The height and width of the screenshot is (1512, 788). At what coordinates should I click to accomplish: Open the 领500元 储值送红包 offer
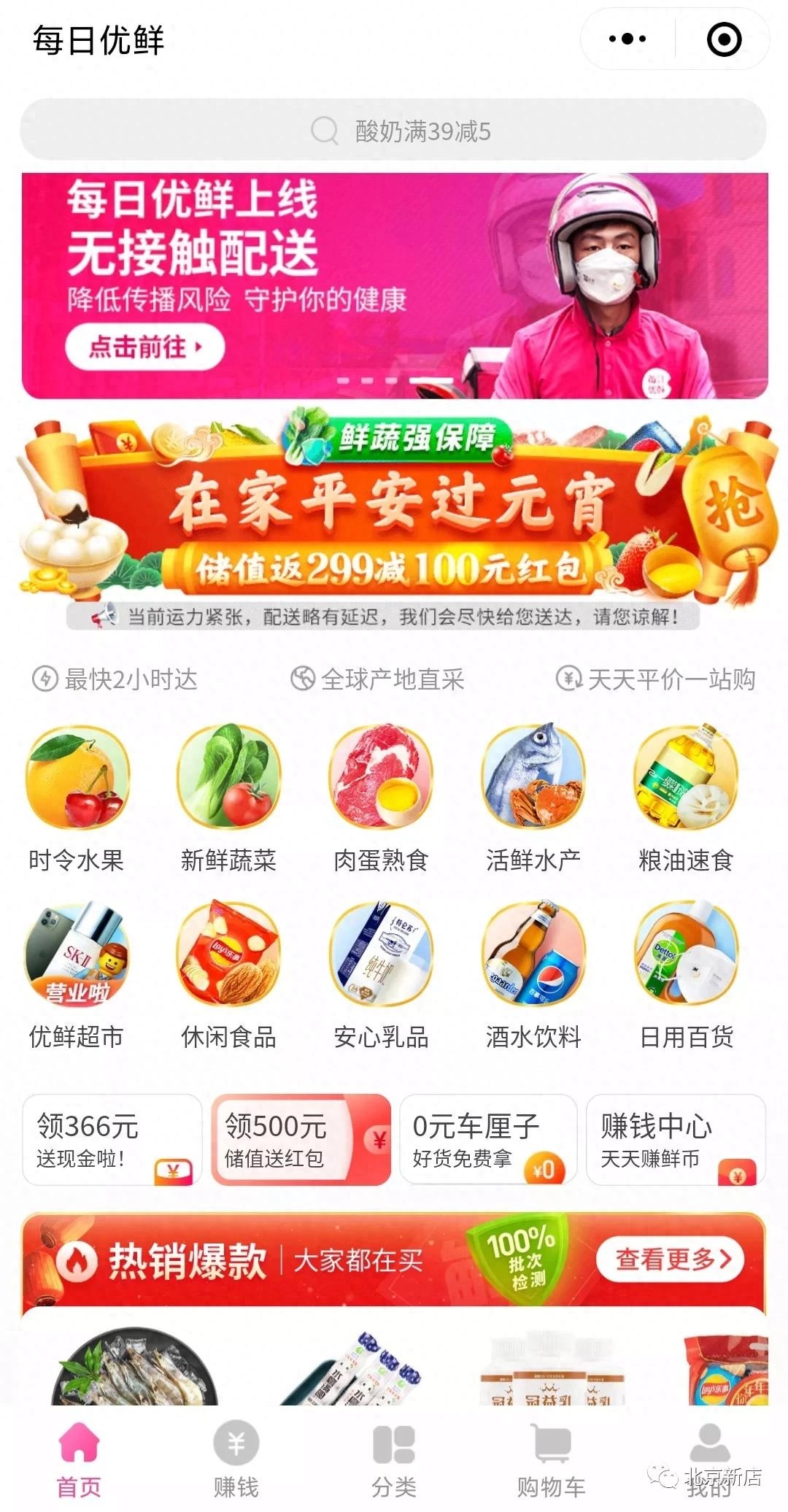click(301, 1140)
